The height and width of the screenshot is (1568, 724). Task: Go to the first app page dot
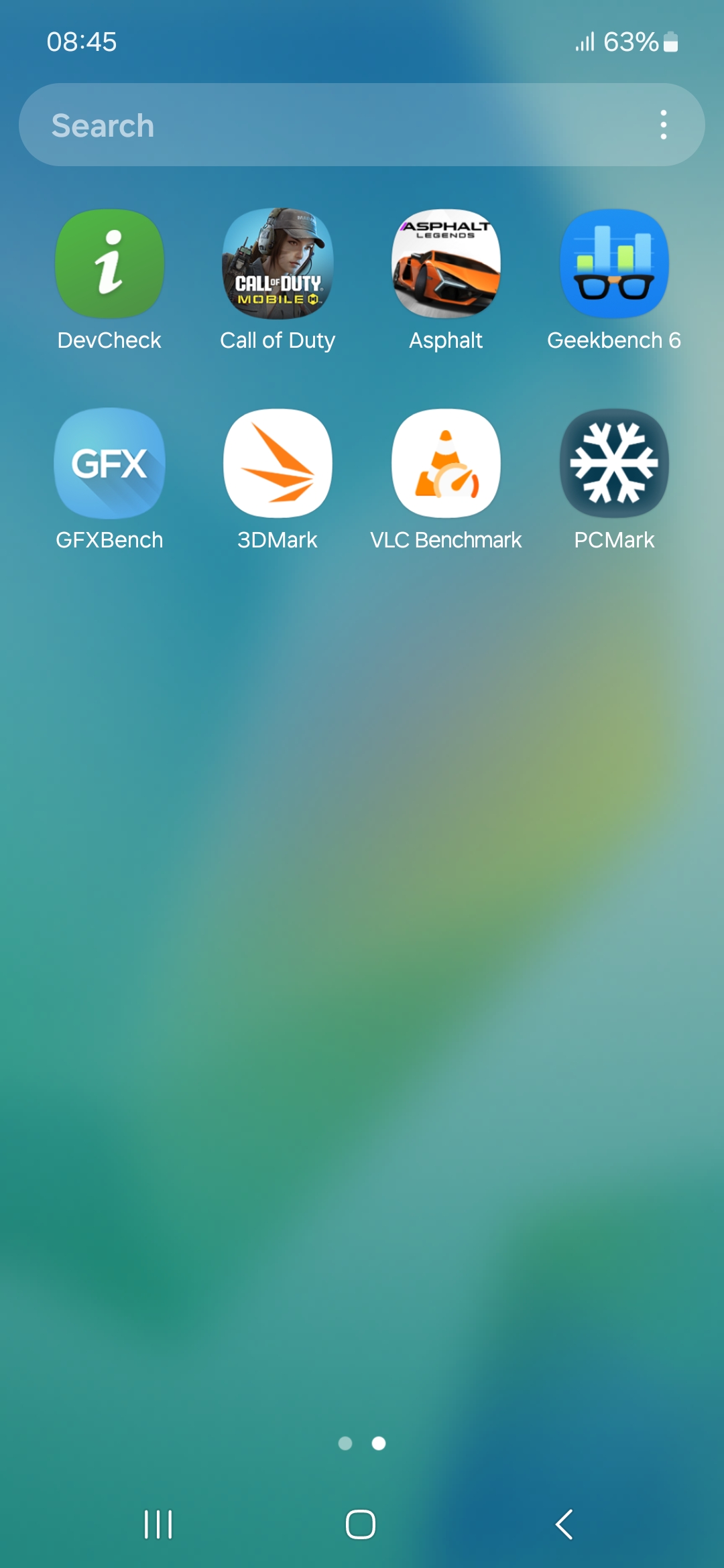tap(345, 1443)
